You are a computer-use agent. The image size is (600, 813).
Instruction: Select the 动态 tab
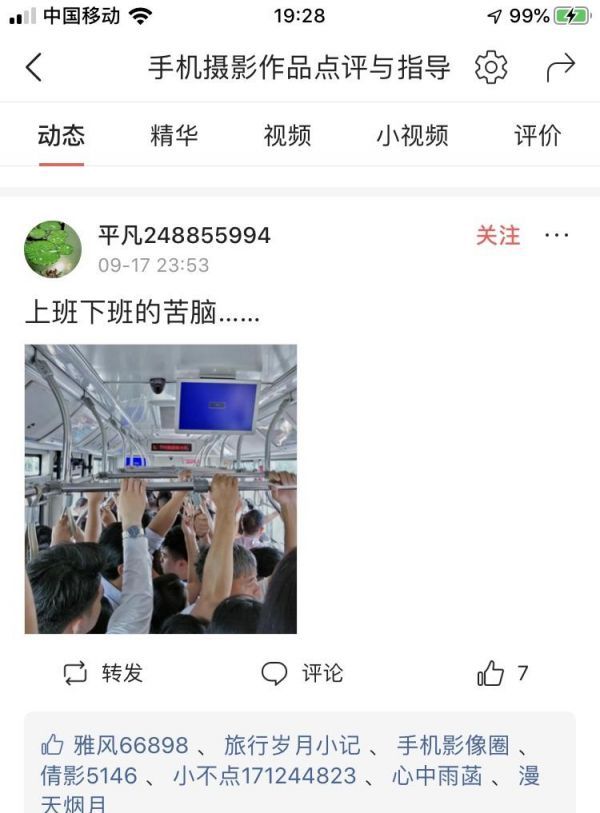coord(61,136)
